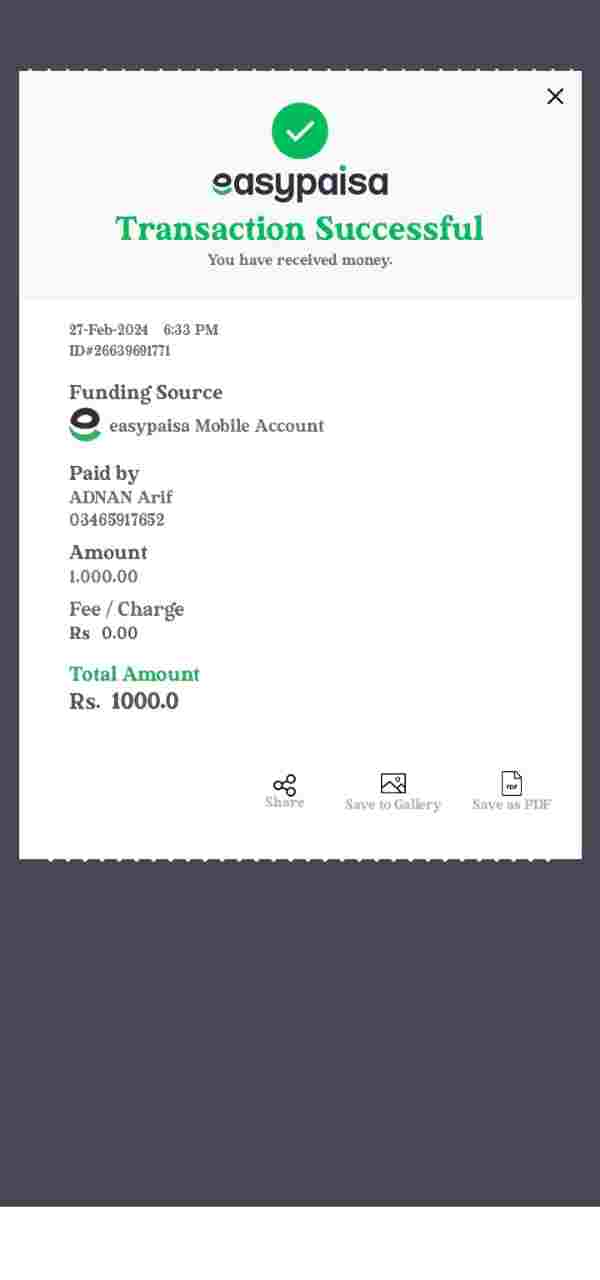Save the receipt to Gallery
600x1280 pixels.
393,791
